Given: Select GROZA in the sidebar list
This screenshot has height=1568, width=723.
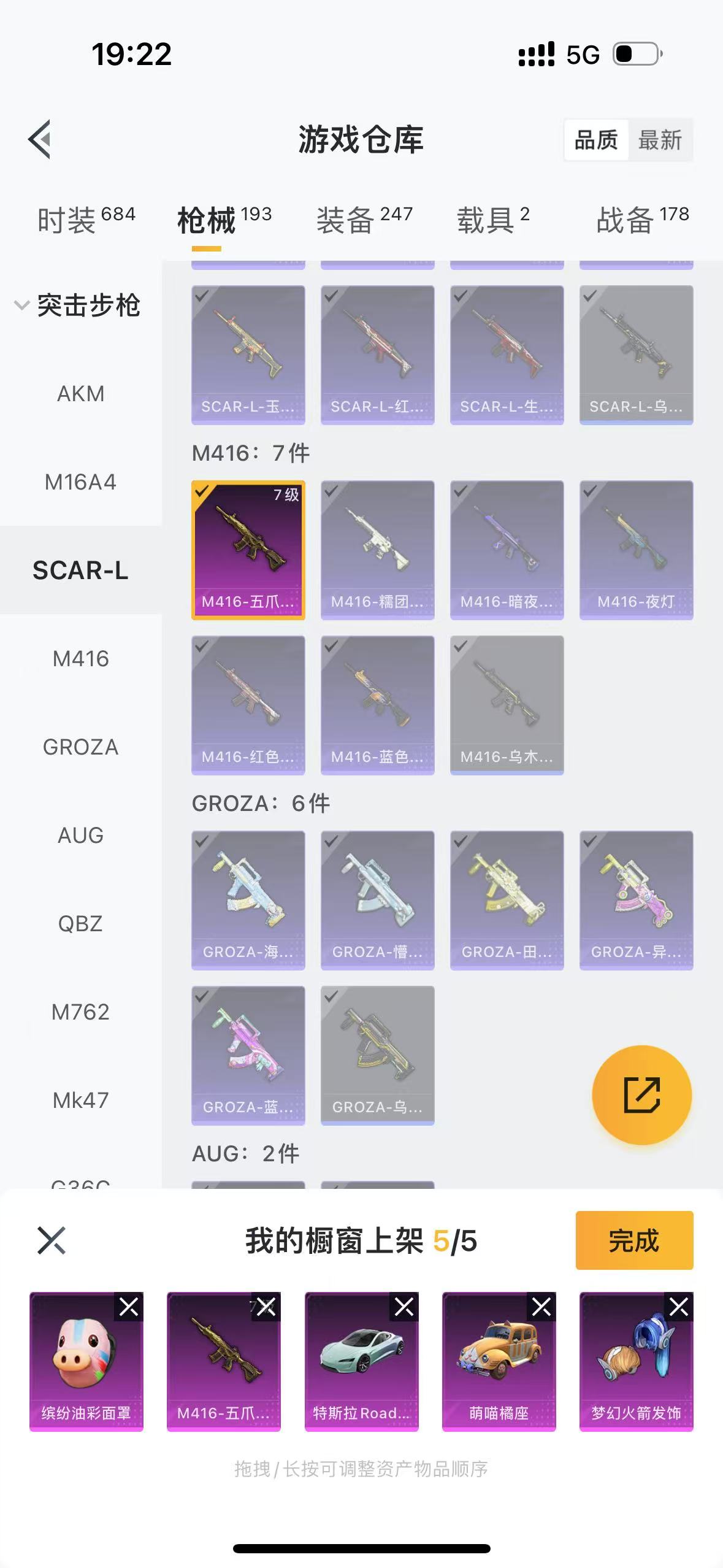Looking at the screenshot, I should pos(80,747).
